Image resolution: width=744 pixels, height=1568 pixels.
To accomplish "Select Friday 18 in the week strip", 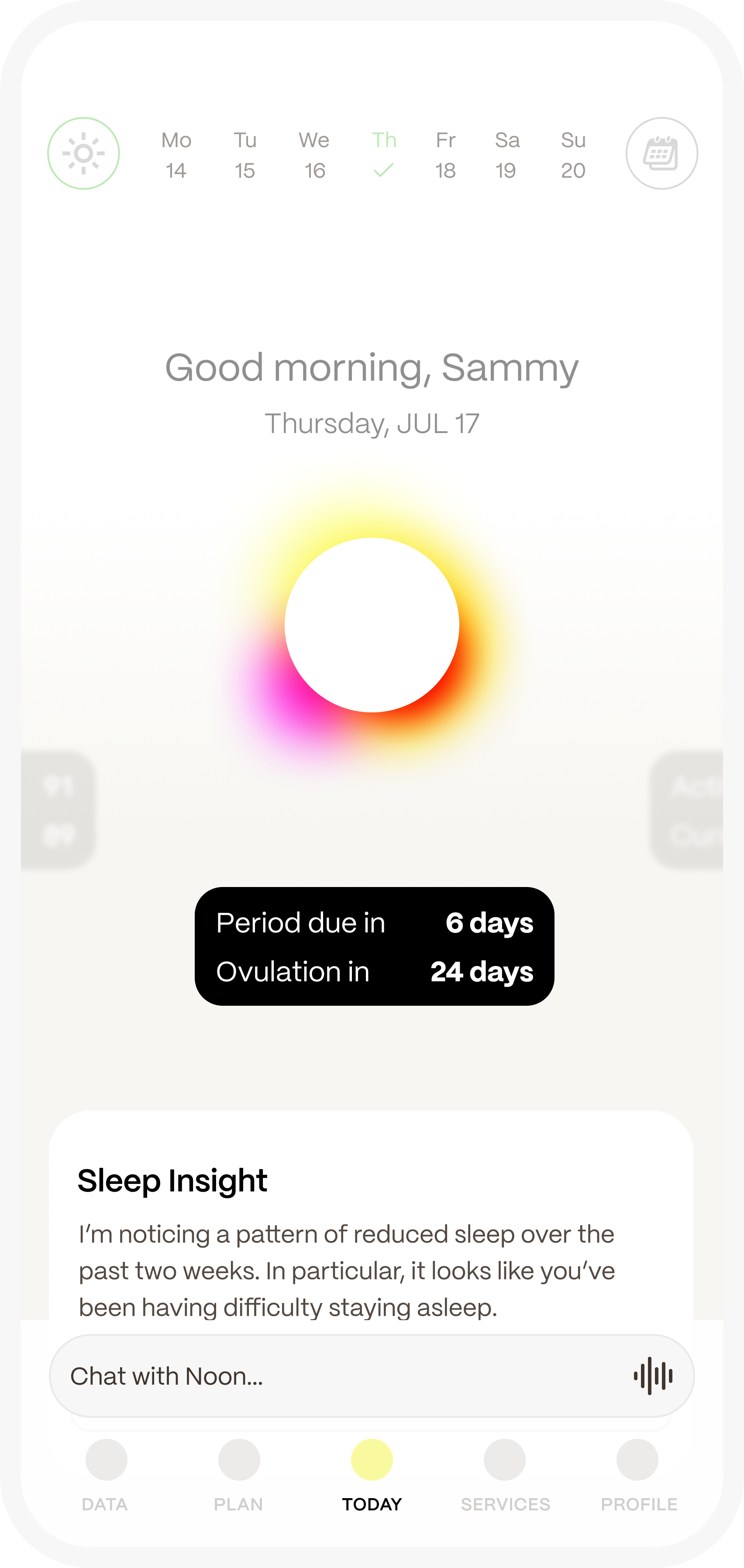I will pos(446,155).
